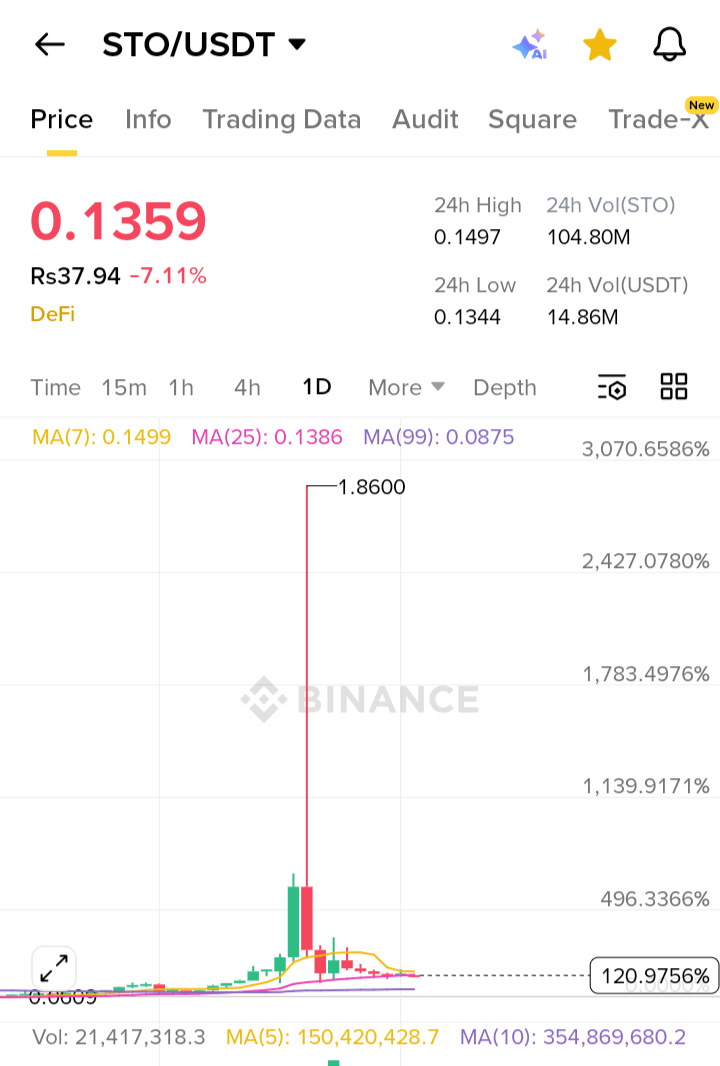Expand the chart to fullscreen

pos(54,968)
